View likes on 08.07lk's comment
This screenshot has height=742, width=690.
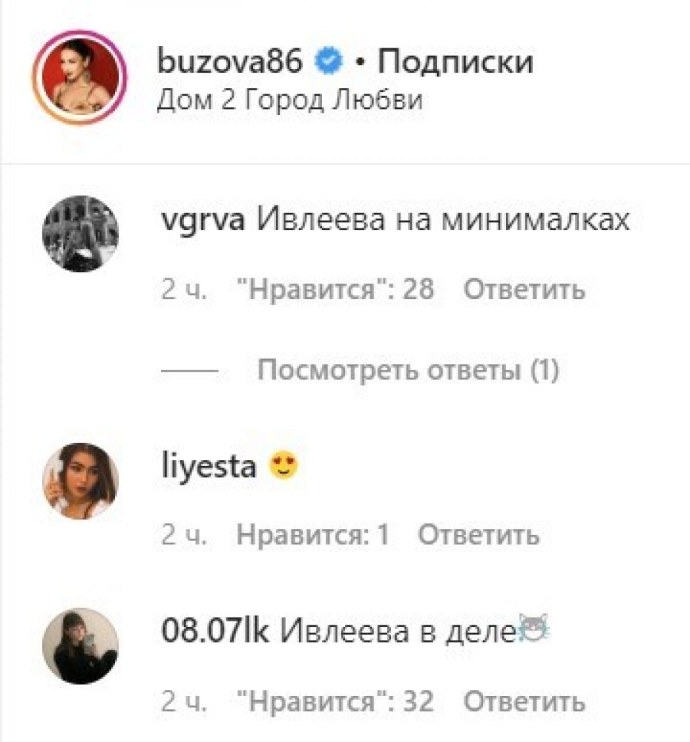pyautogui.click(x=334, y=701)
